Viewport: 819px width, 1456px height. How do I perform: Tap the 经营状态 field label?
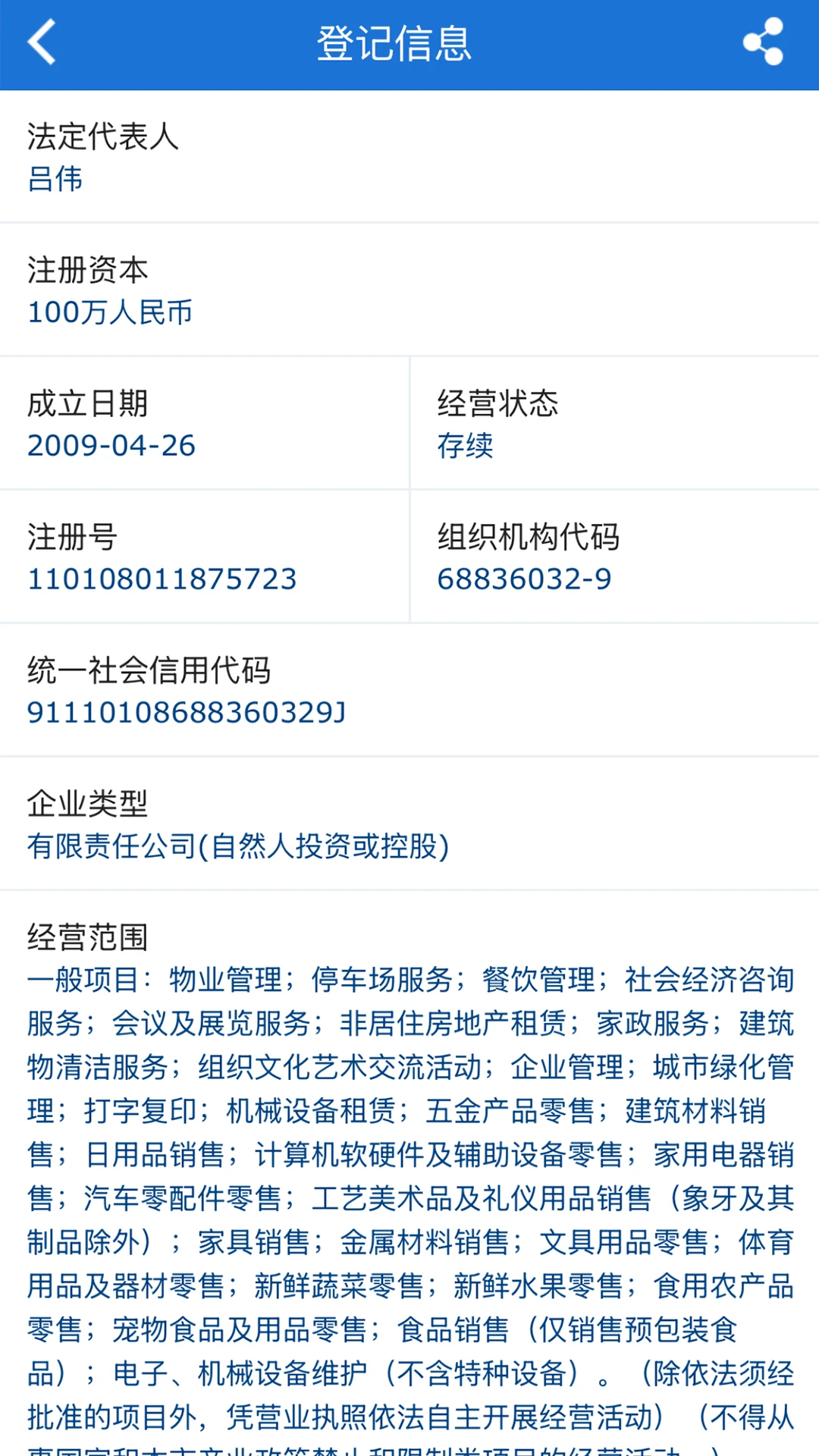tap(497, 404)
